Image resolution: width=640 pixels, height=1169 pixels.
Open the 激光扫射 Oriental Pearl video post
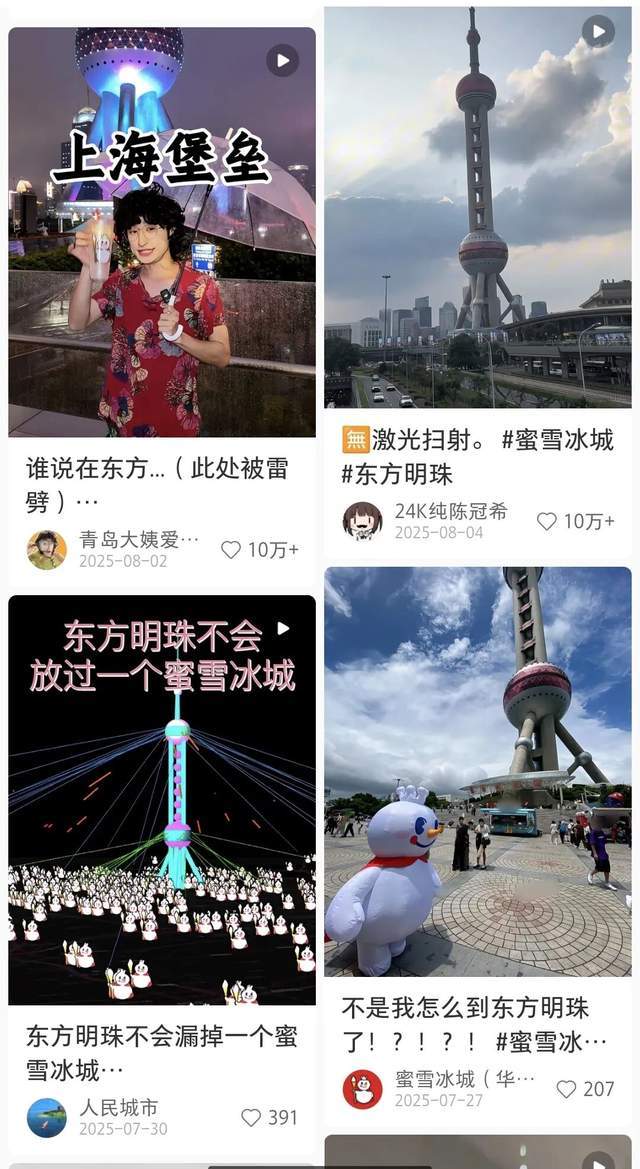(477, 207)
